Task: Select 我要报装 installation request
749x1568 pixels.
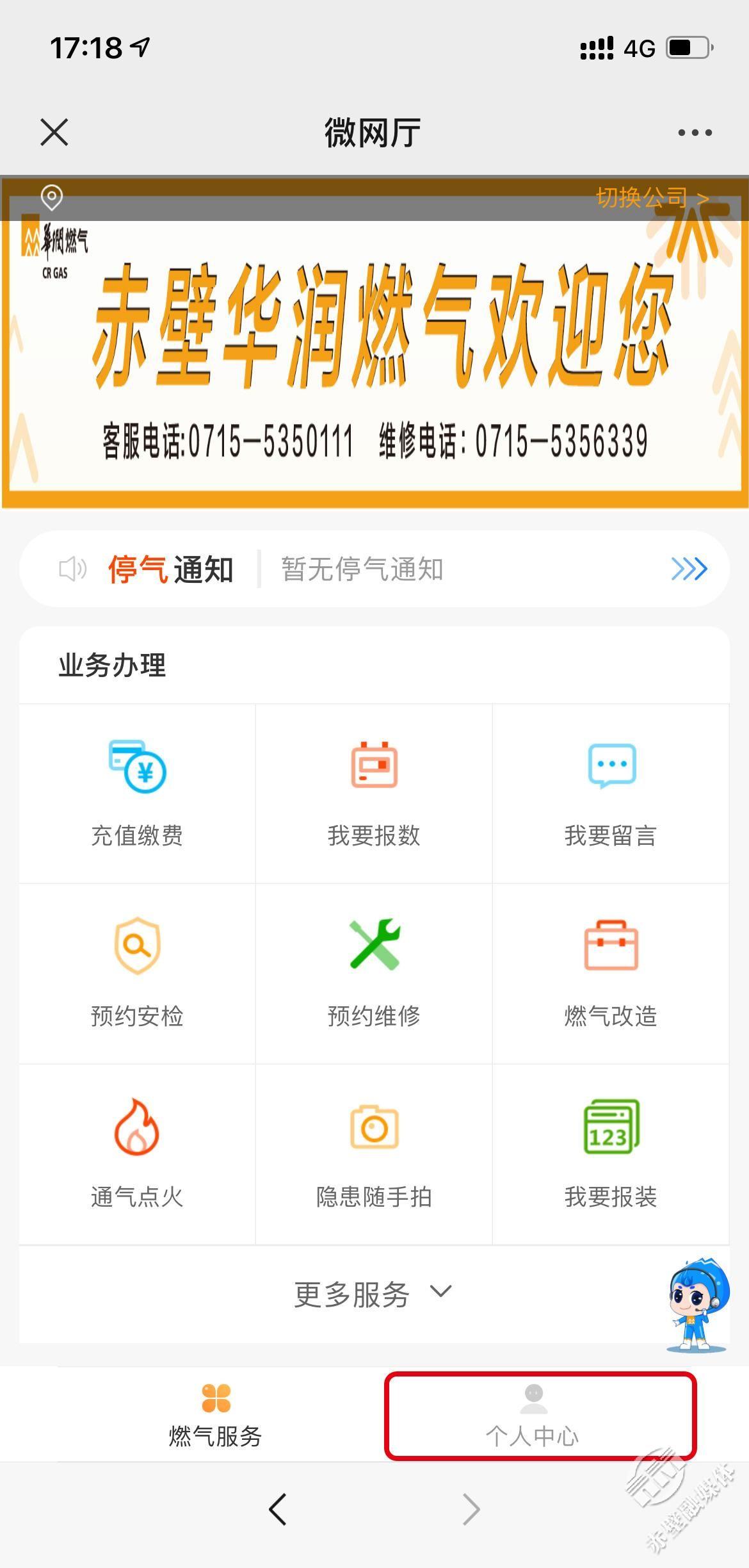Action: [x=611, y=1154]
